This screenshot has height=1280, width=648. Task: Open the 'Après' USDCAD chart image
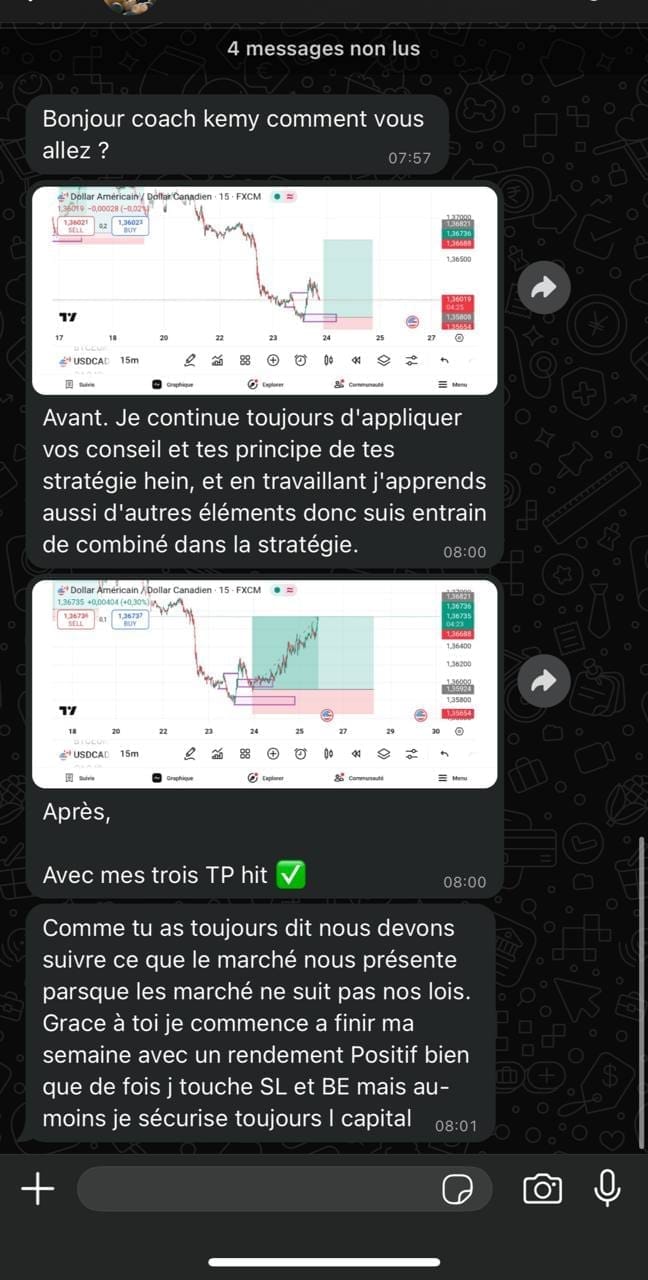[x=265, y=683]
